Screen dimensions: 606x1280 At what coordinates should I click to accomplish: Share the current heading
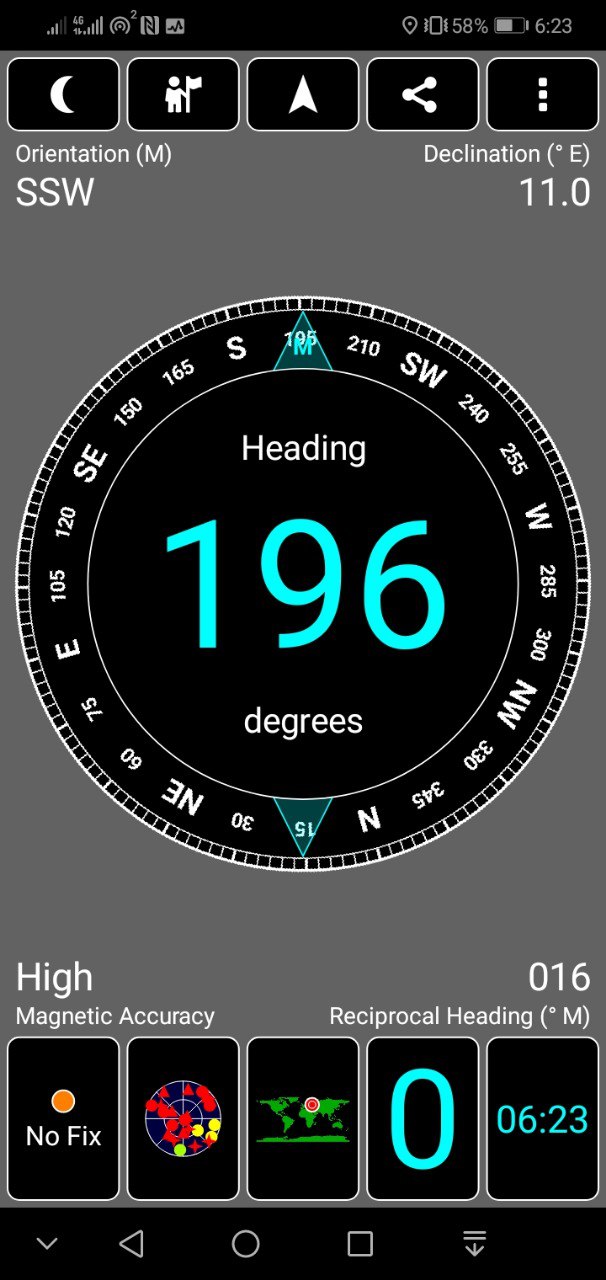tap(423, 94)
